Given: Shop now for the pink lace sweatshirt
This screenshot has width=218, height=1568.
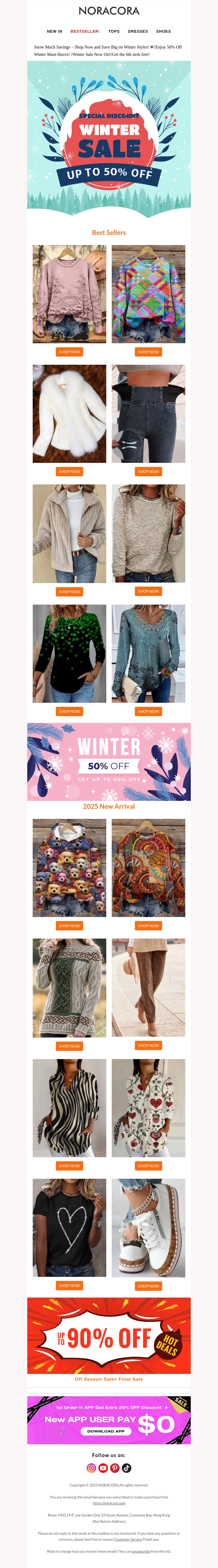Looking at the screenshot, I should point(69,352).
